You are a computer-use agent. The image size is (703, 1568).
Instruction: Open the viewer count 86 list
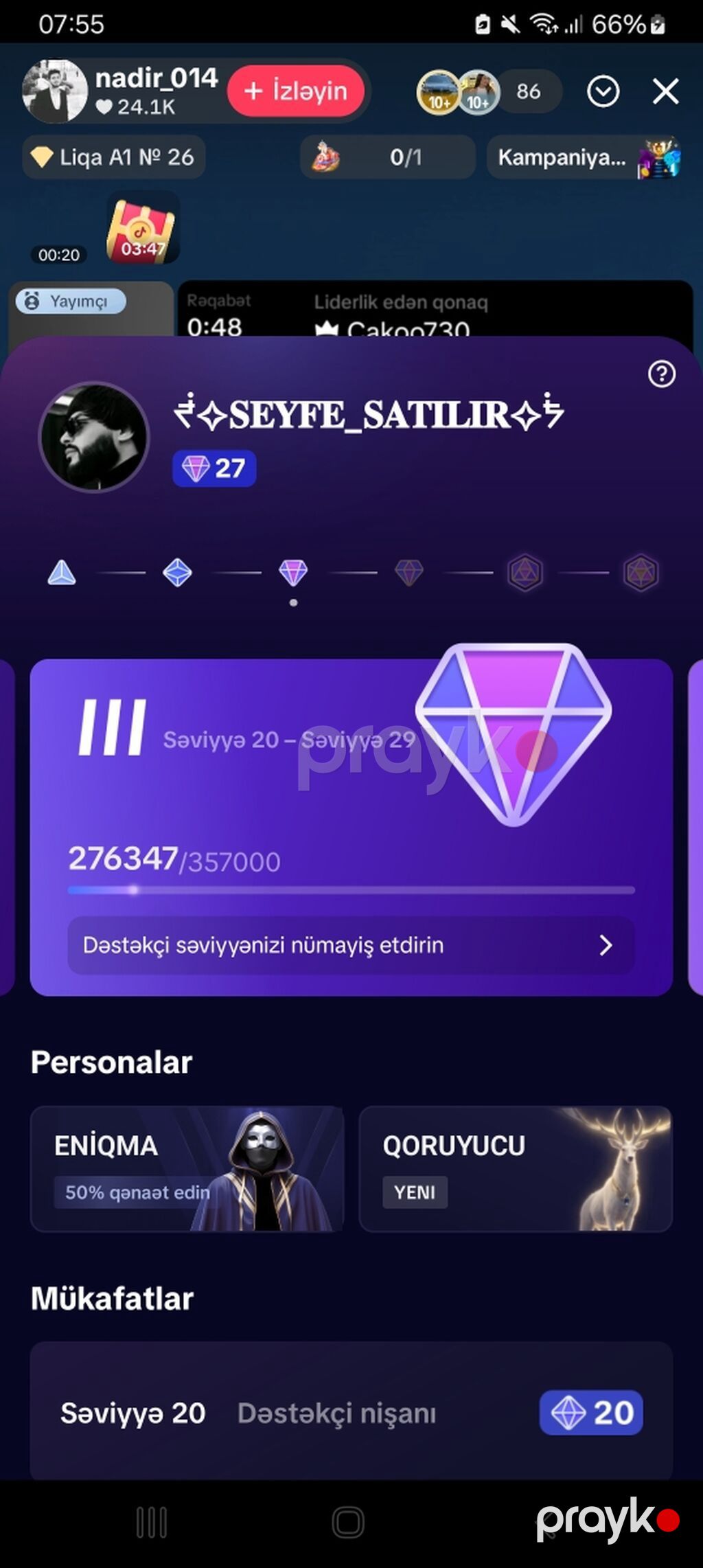pos(529,91)
